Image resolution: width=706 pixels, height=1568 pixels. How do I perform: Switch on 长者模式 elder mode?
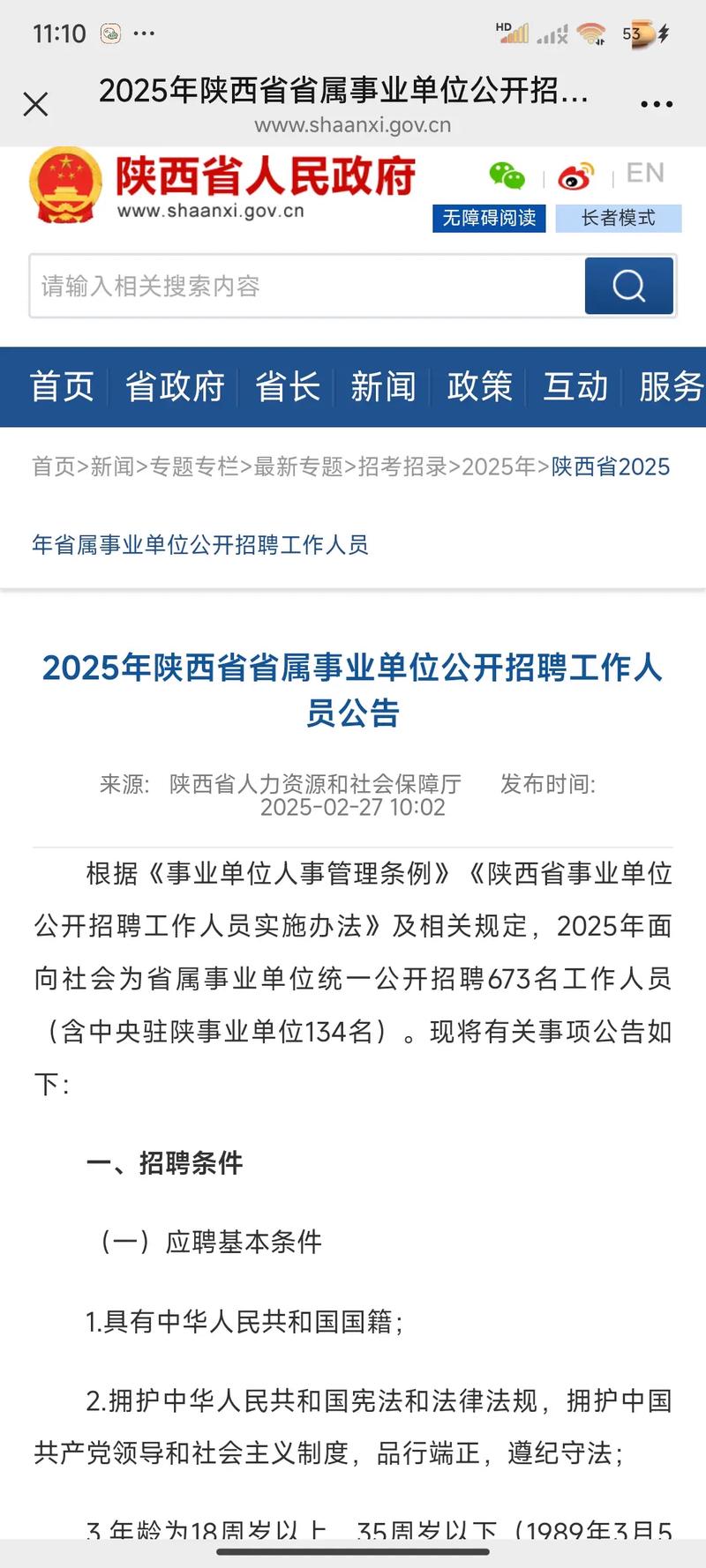(618, 220)
